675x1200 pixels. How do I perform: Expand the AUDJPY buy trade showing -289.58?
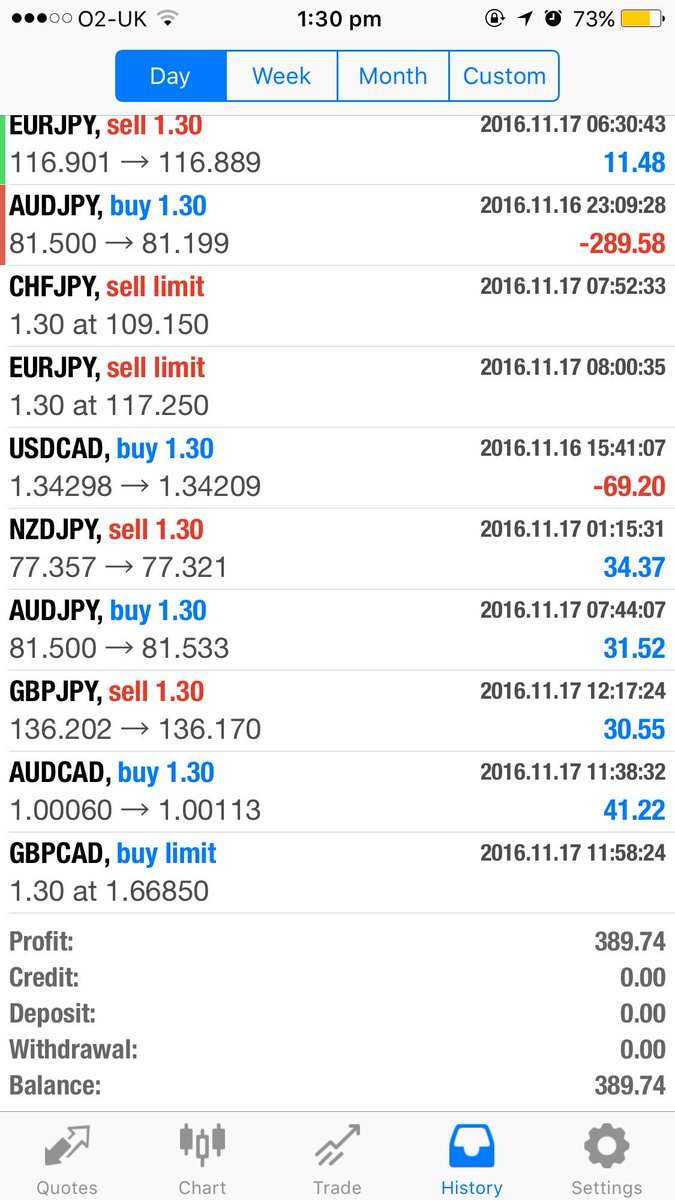click(x=337, y=225)
